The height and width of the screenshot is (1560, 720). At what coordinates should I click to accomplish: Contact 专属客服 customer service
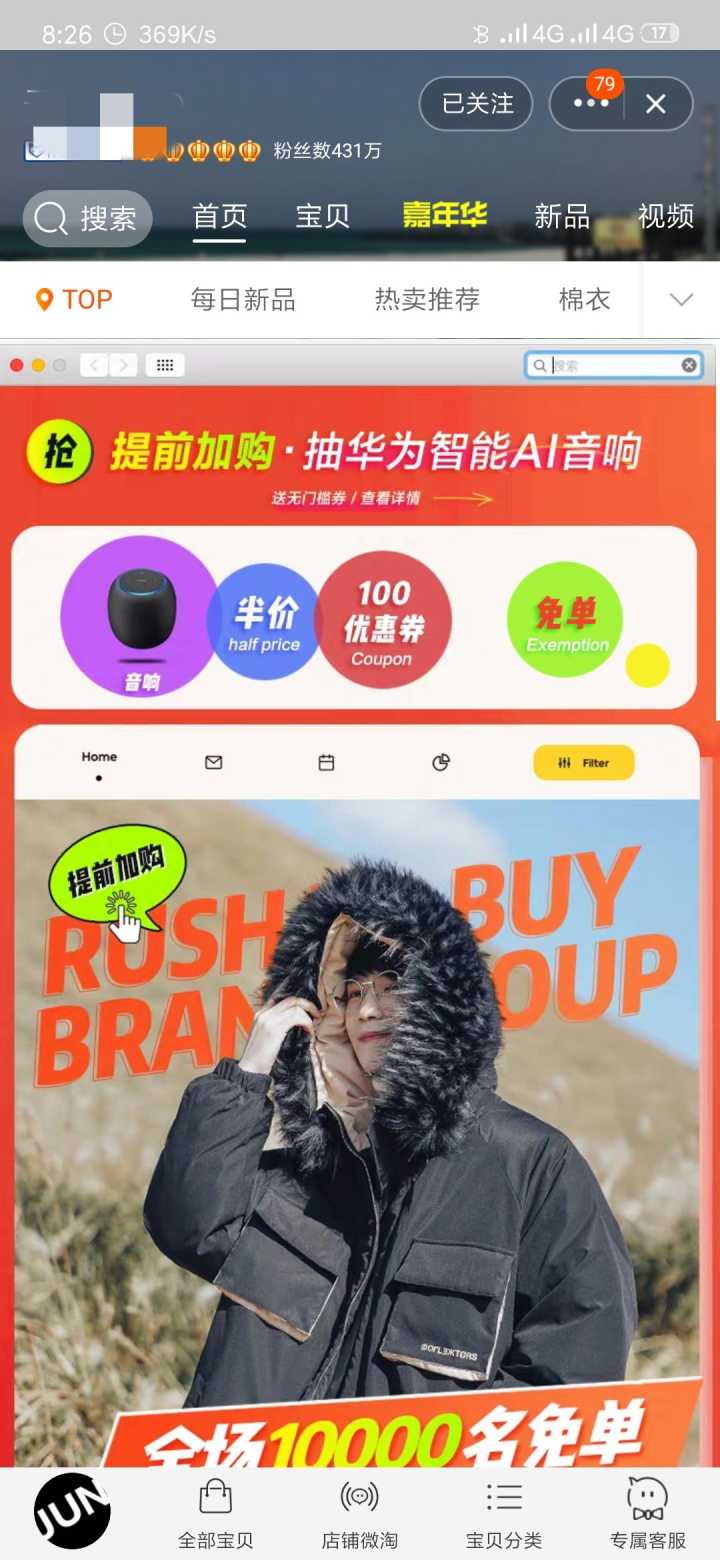click(647, 1513)
